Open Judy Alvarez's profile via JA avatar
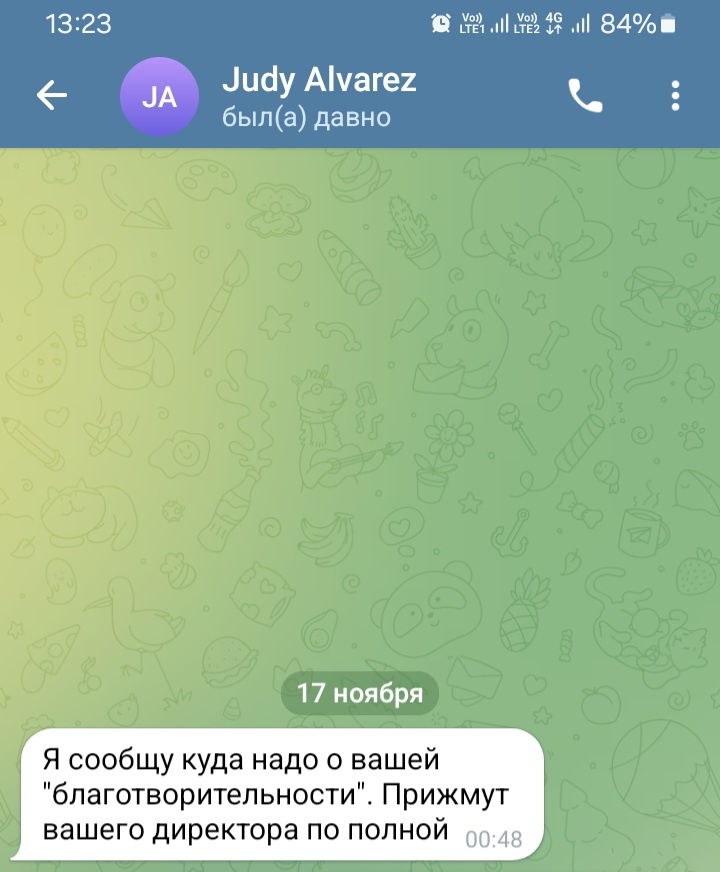Image resolution: width=720 pixels, height=872 pixels. pos(160,96)
